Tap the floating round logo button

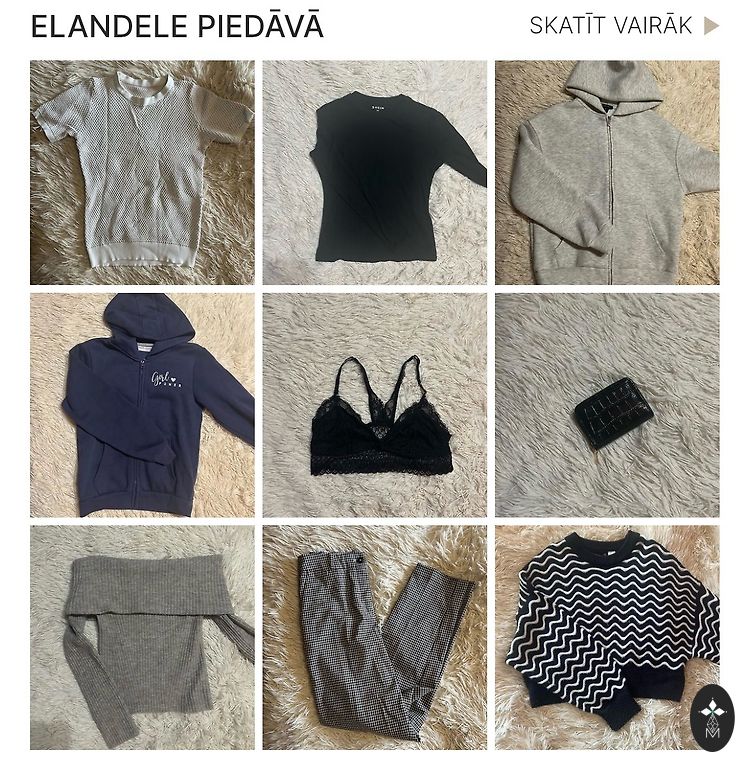pos(712,717)
